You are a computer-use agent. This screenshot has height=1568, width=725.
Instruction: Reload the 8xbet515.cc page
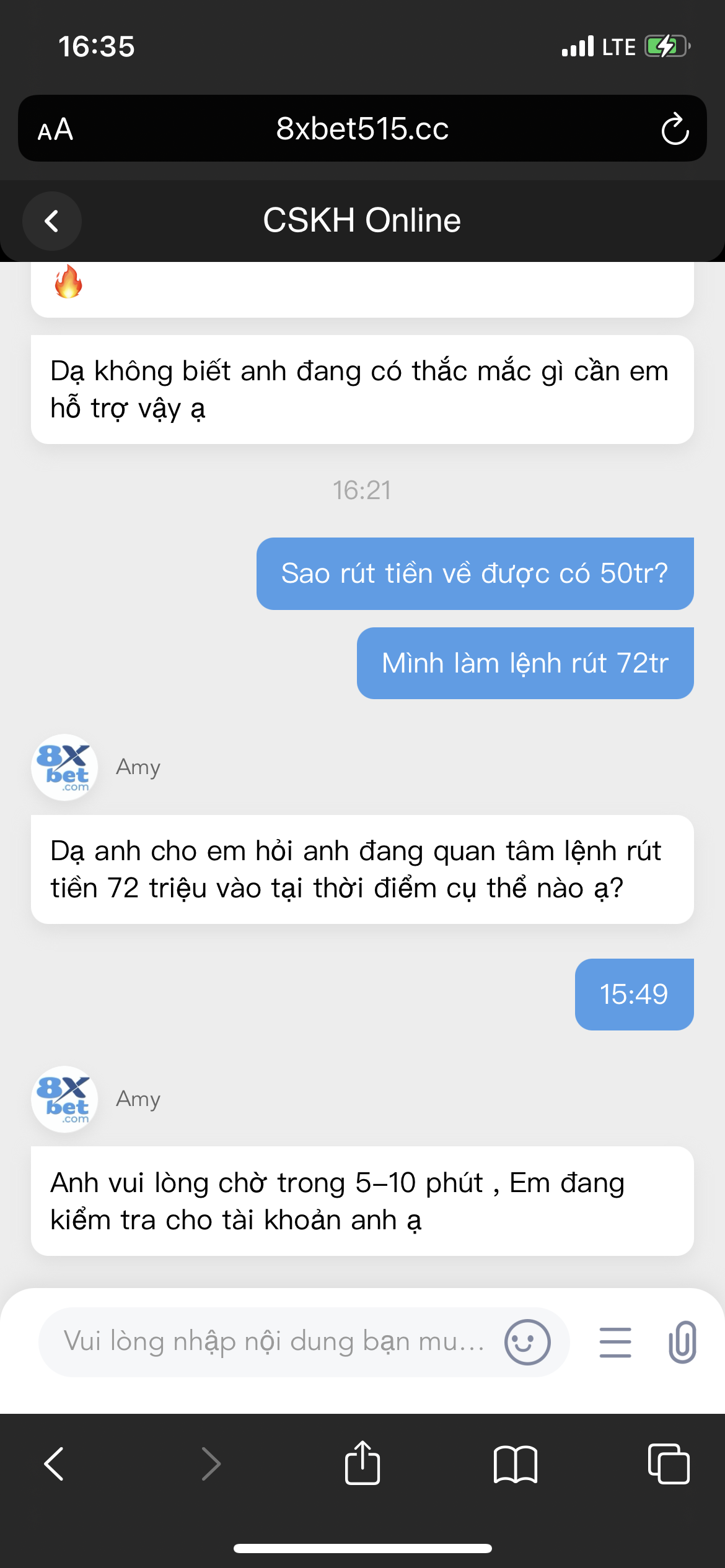click(675, 129)
